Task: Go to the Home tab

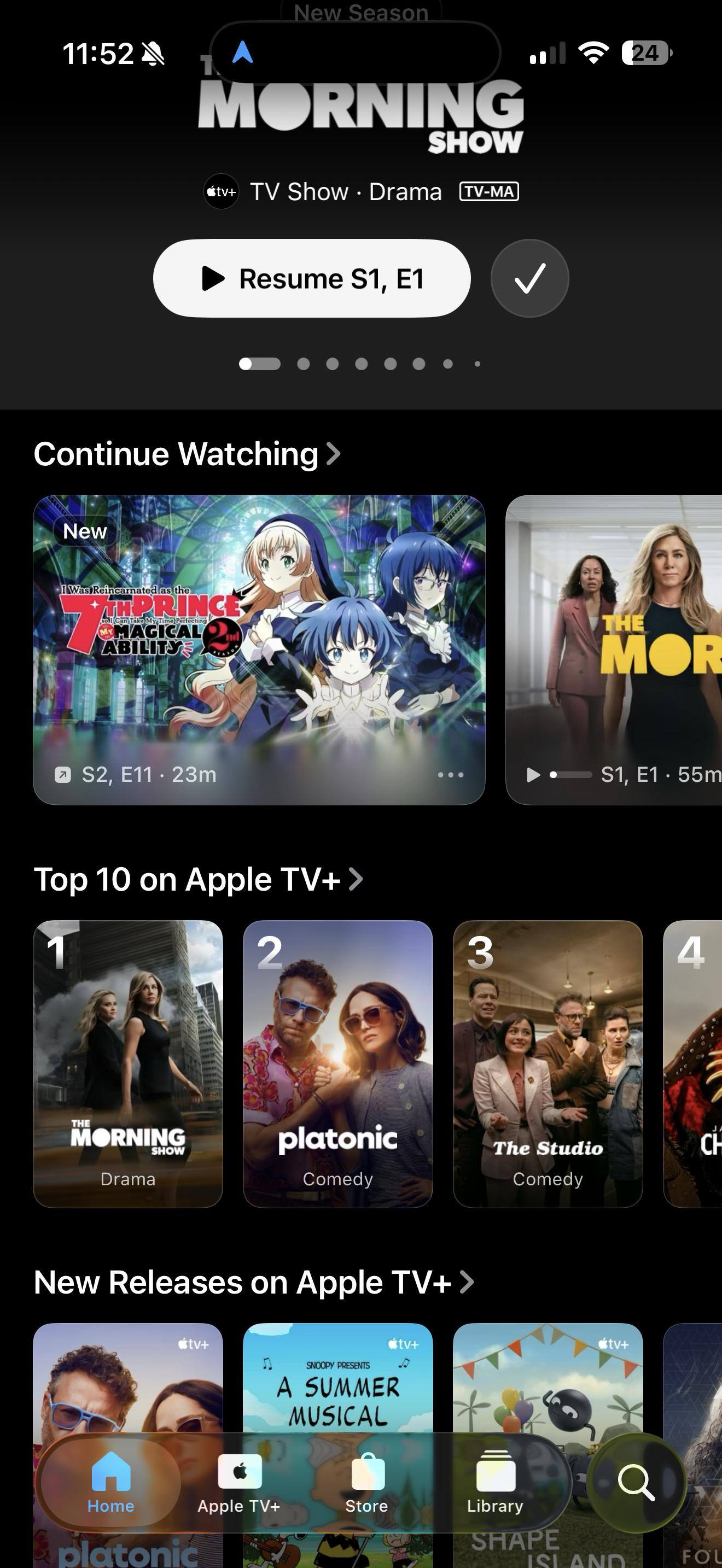Action: 110,1482
